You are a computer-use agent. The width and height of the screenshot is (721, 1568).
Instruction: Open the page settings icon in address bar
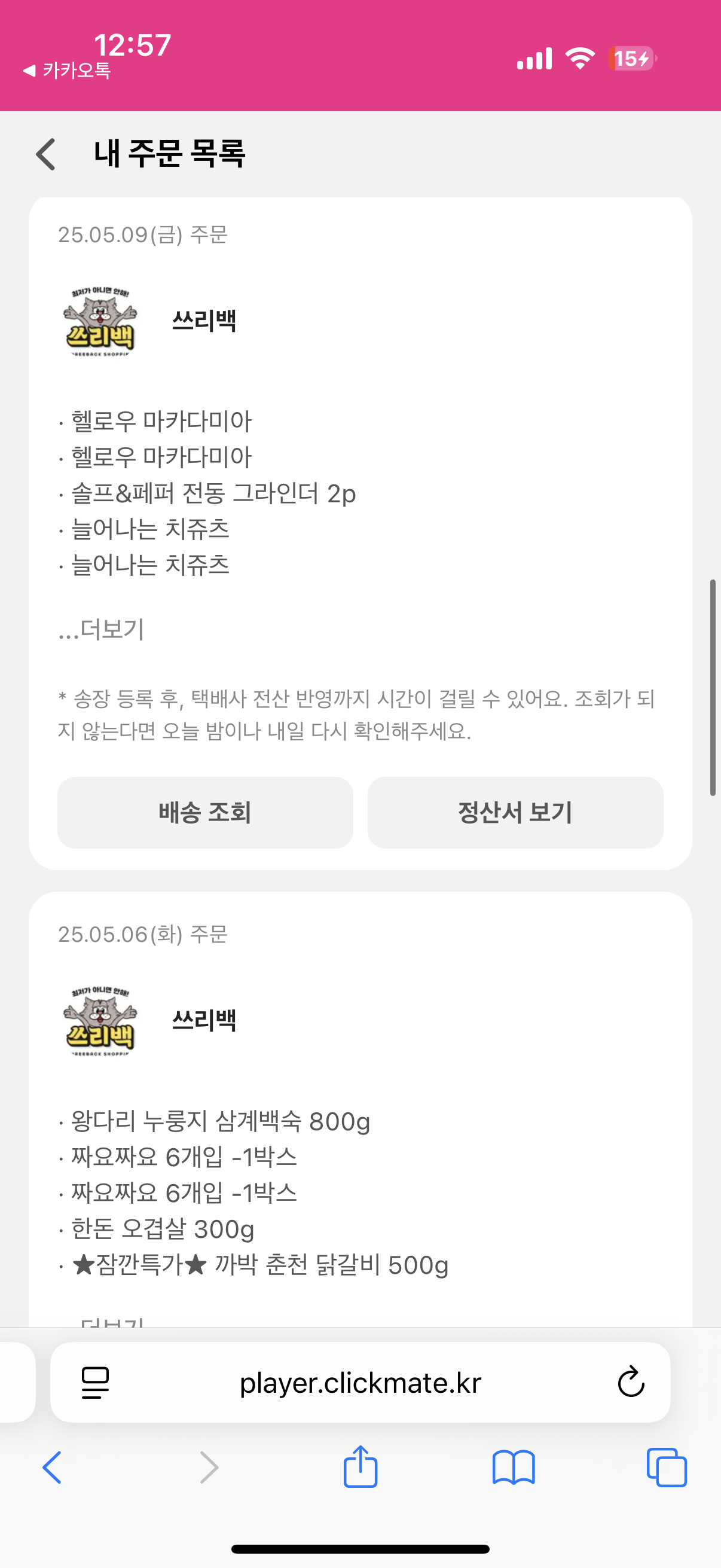(95, 1383)
